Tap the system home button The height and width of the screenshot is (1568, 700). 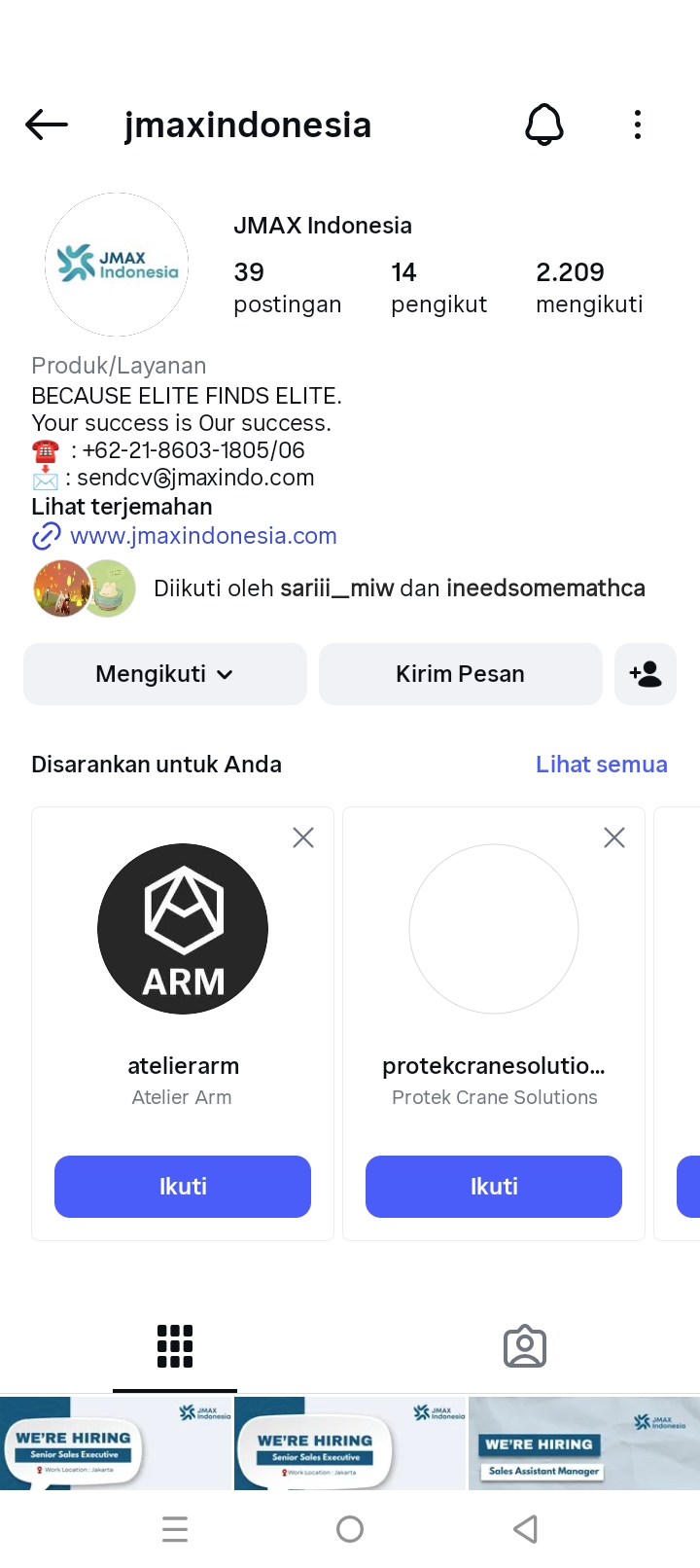tap(350, 1529)
